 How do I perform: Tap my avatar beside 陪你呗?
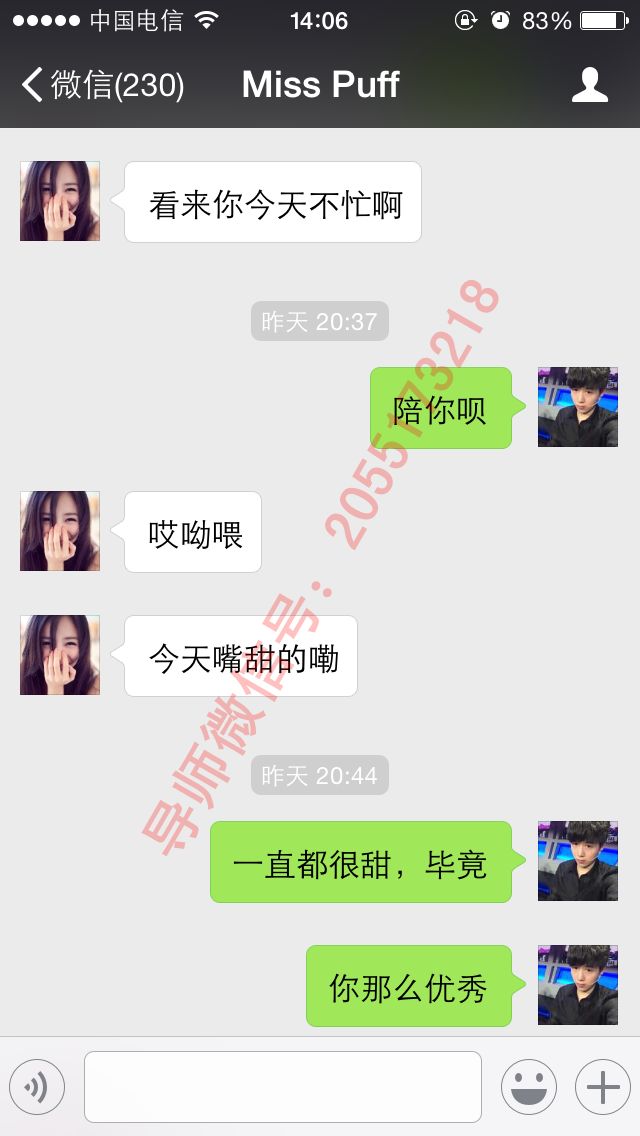point(578,407)
